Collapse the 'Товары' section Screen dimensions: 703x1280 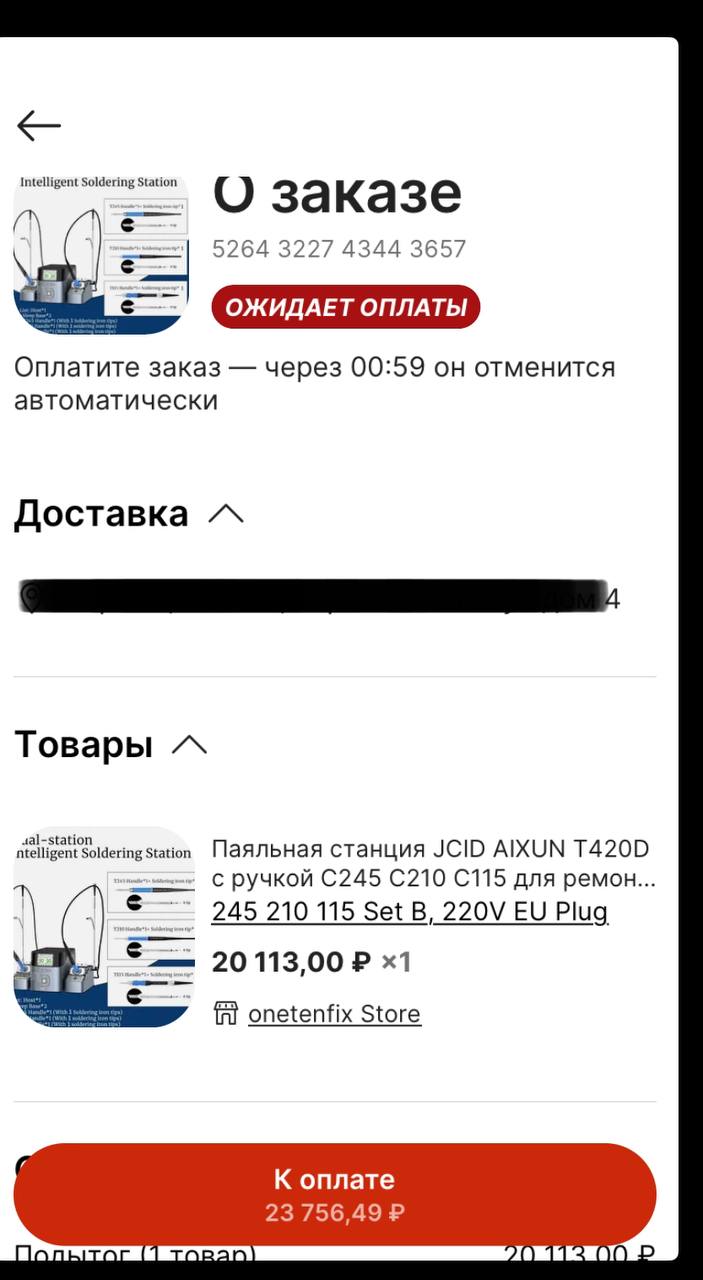tap(190, 745)
